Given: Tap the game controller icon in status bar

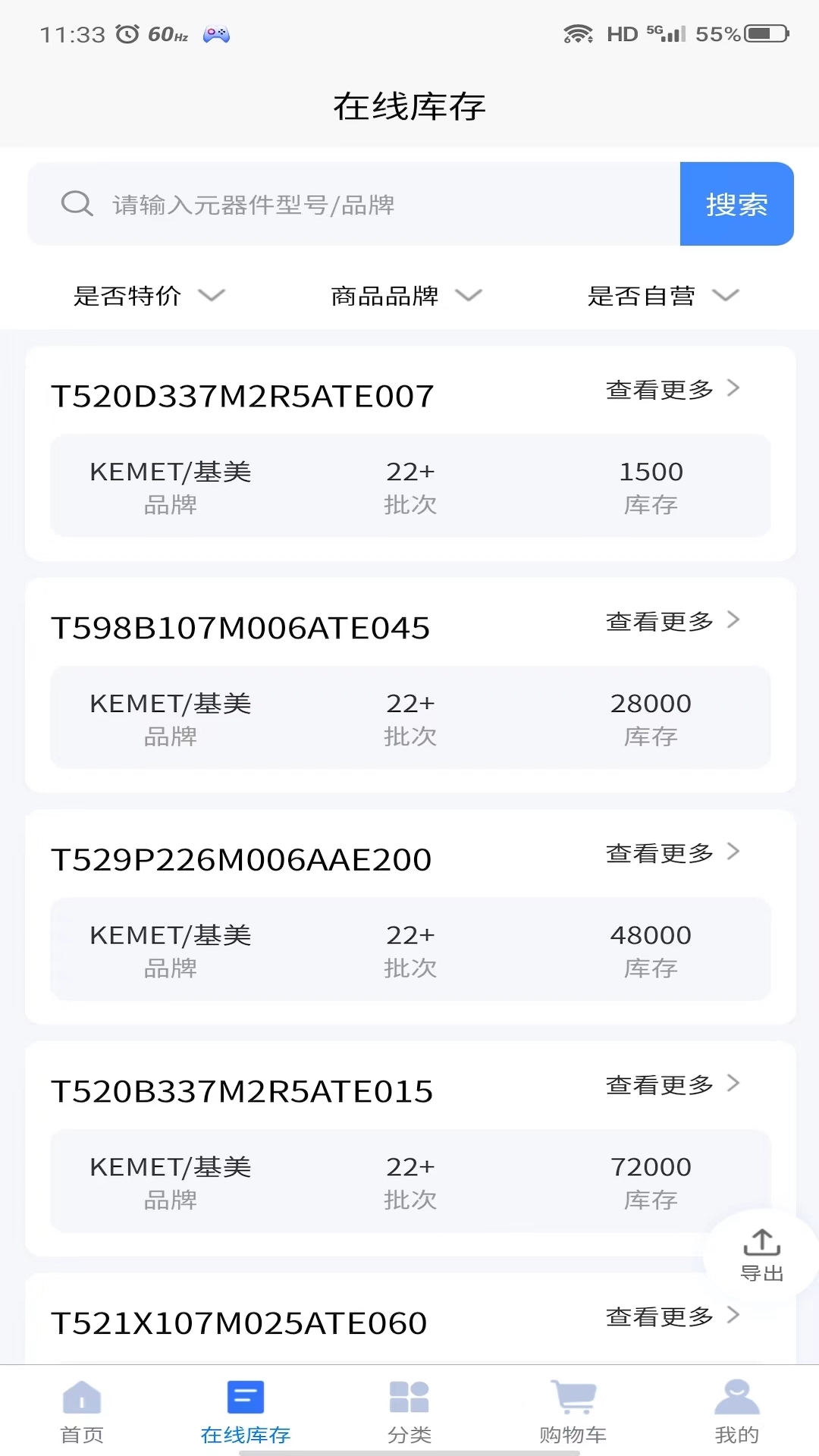Looking at the screenshot, I should point(218,33).
